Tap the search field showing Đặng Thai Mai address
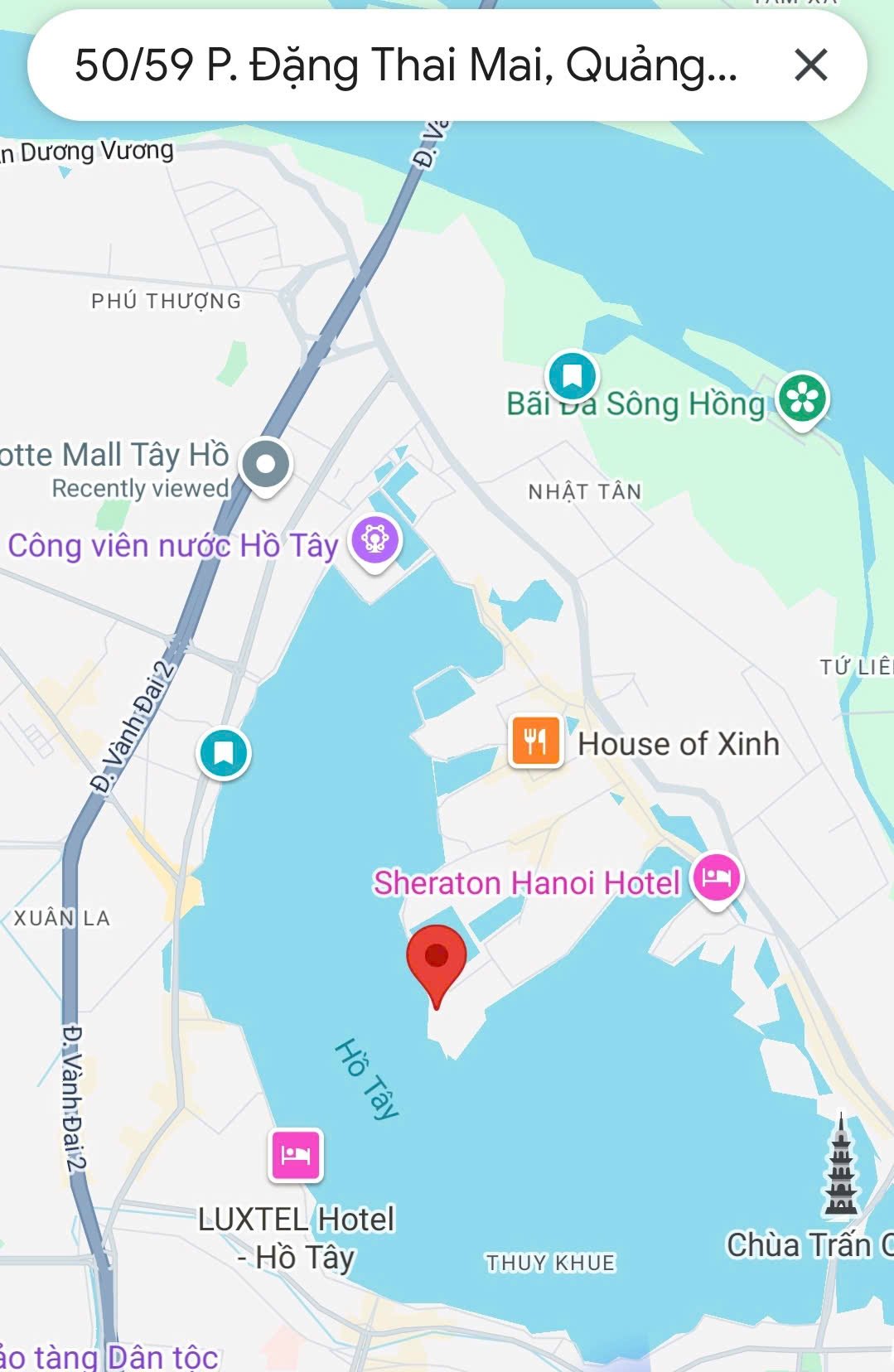 point(406,65)
